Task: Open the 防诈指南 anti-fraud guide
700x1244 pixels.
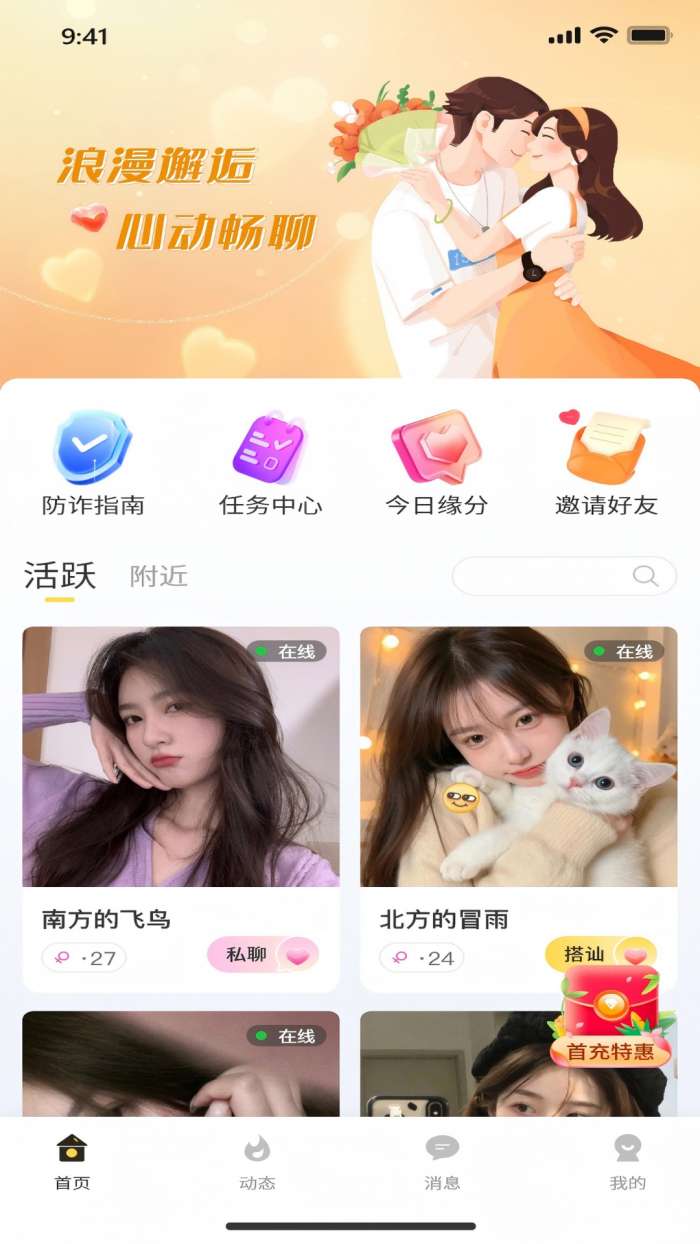Action: point(93,463)
